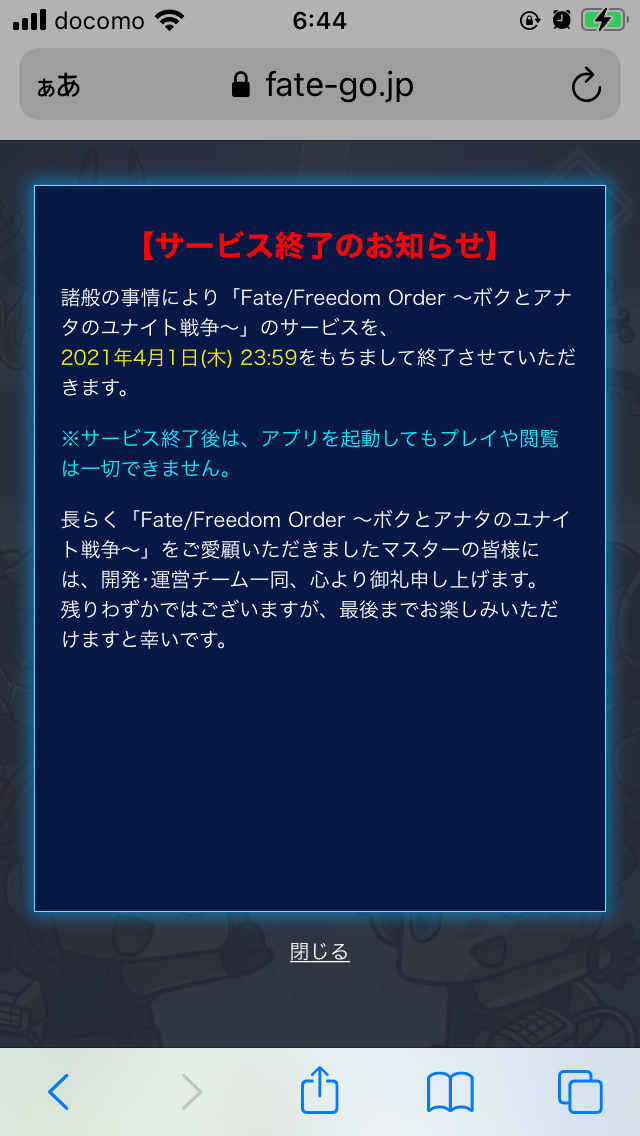This screenshot has width=640, height=1136.
Task: Go back to the previous page
Action: click(58, 1092)
